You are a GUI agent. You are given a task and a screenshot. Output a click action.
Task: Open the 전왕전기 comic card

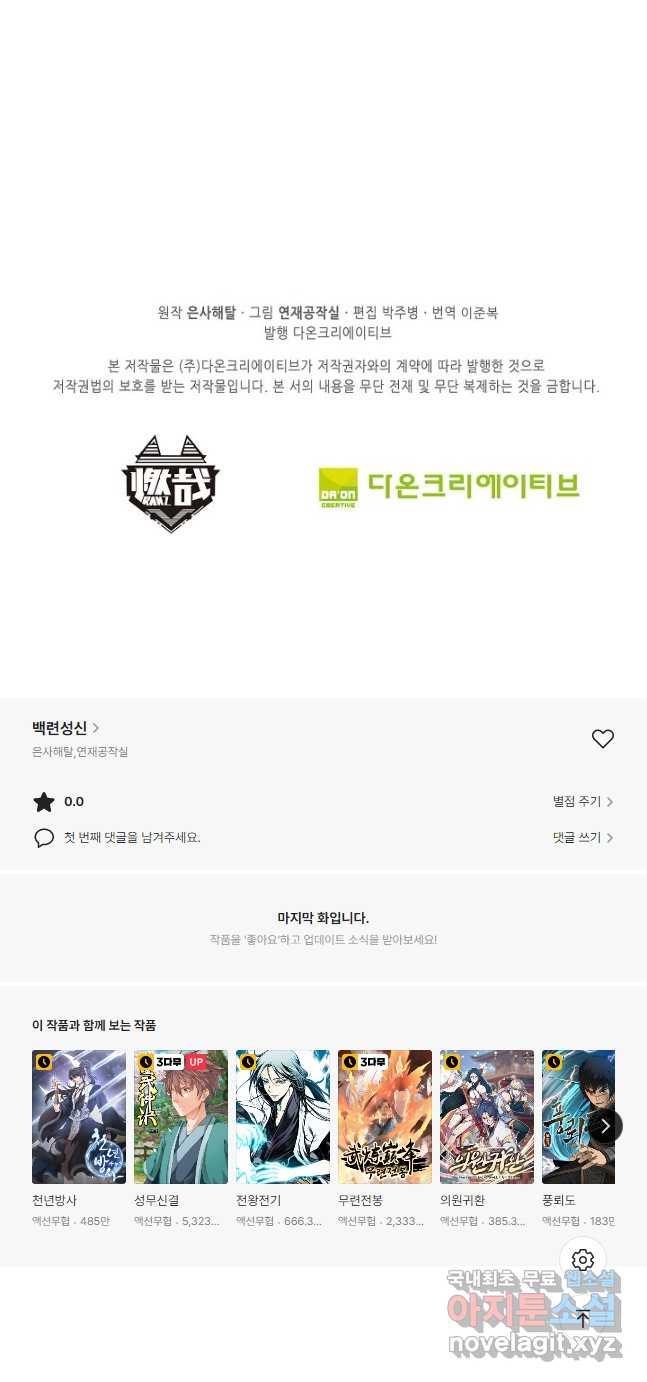coord(283,1117)
